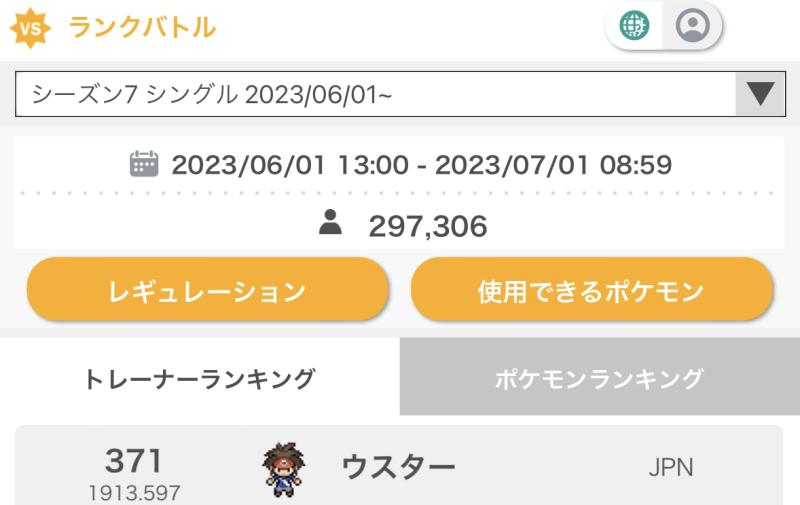Select the トレーナーランキング tab
Image resolution: width=800 pixels, height=505 pixels.
199,378
